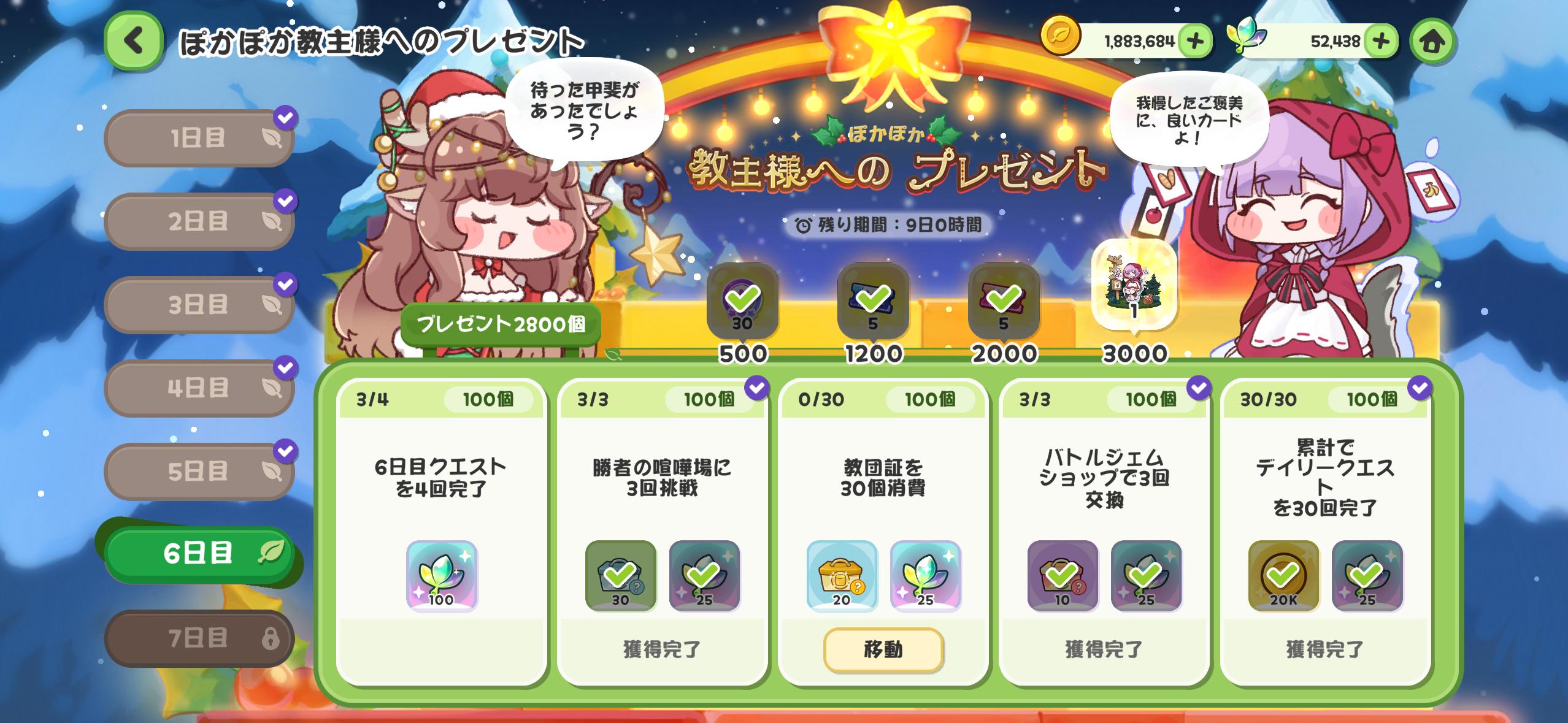
Task: Return to home via house icon
Action: click(1432, 41)
